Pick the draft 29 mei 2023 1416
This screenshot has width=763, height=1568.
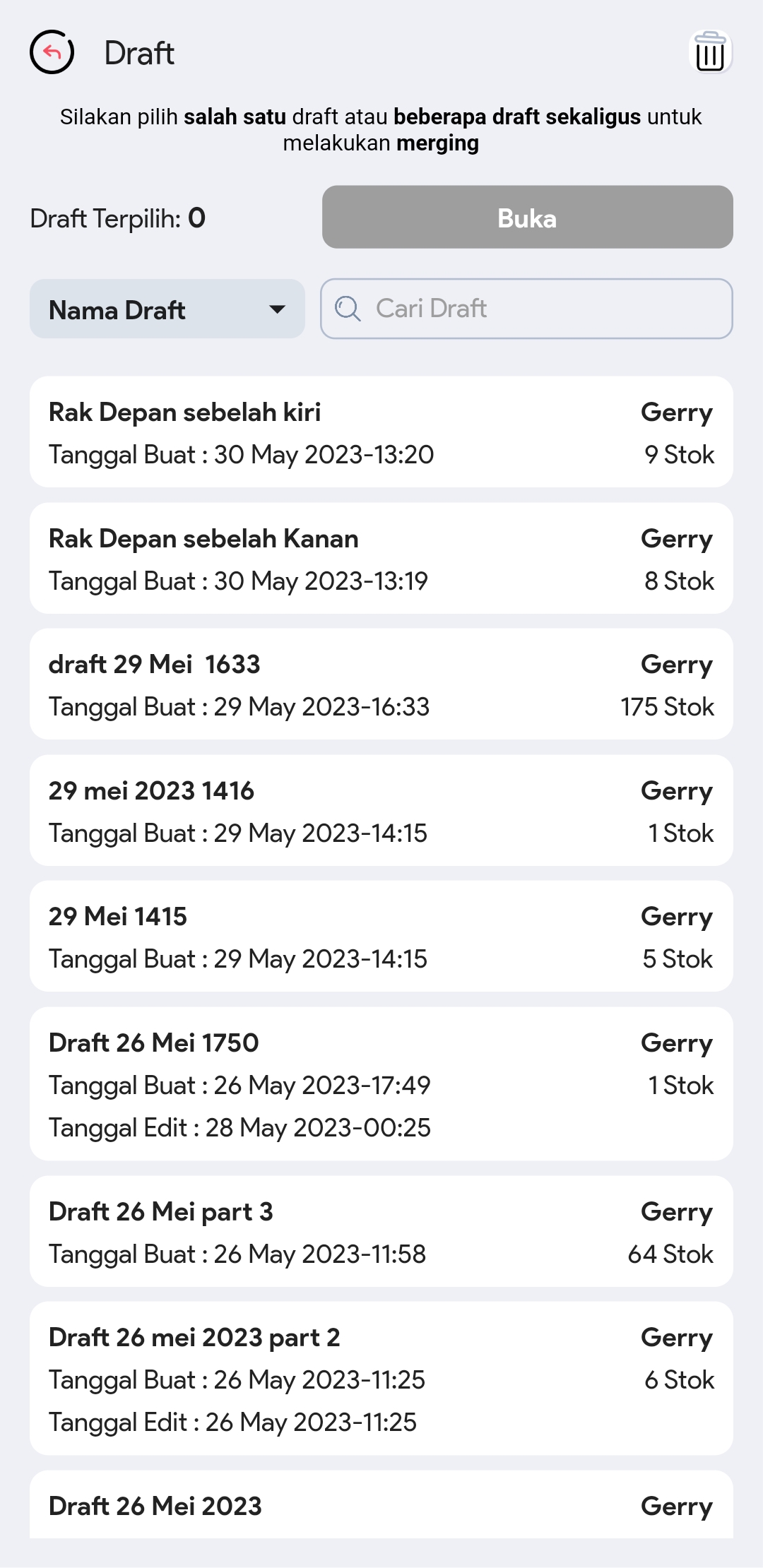(x=381, y=811)
